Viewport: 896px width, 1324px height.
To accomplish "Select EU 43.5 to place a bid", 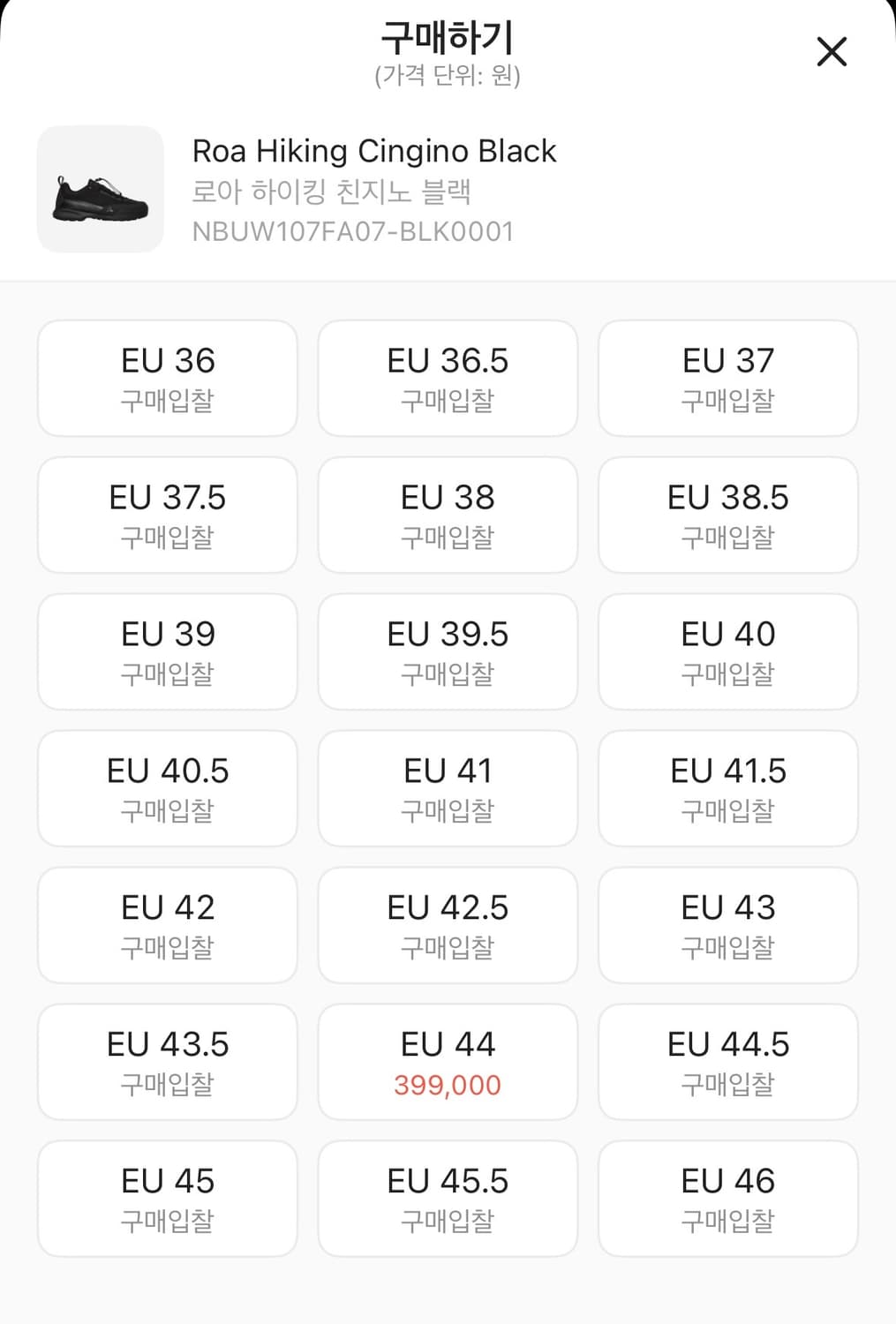I will pos(168,1063).
